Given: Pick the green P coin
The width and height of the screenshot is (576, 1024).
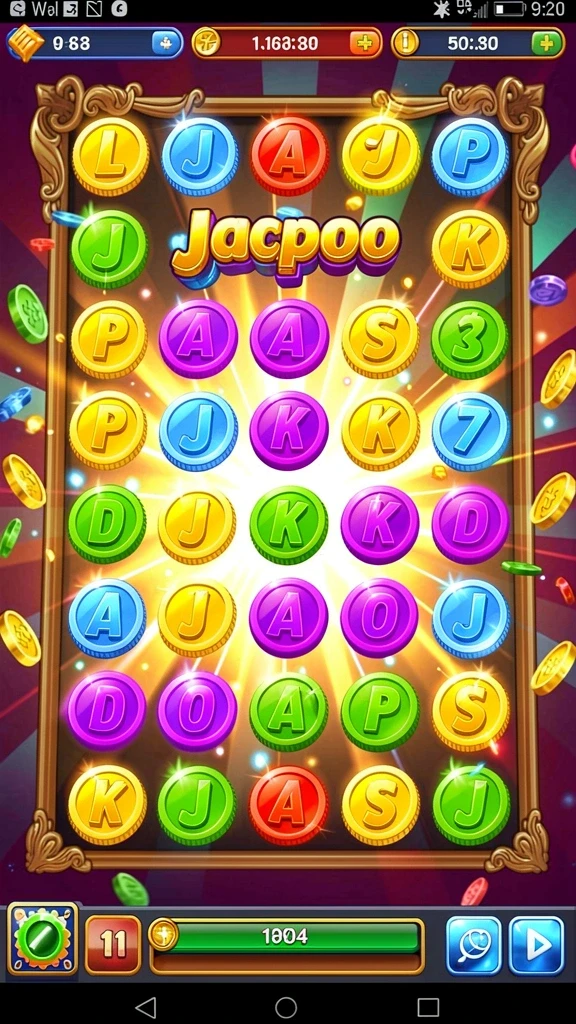Looking at the screenshot, I should [379, 712].
